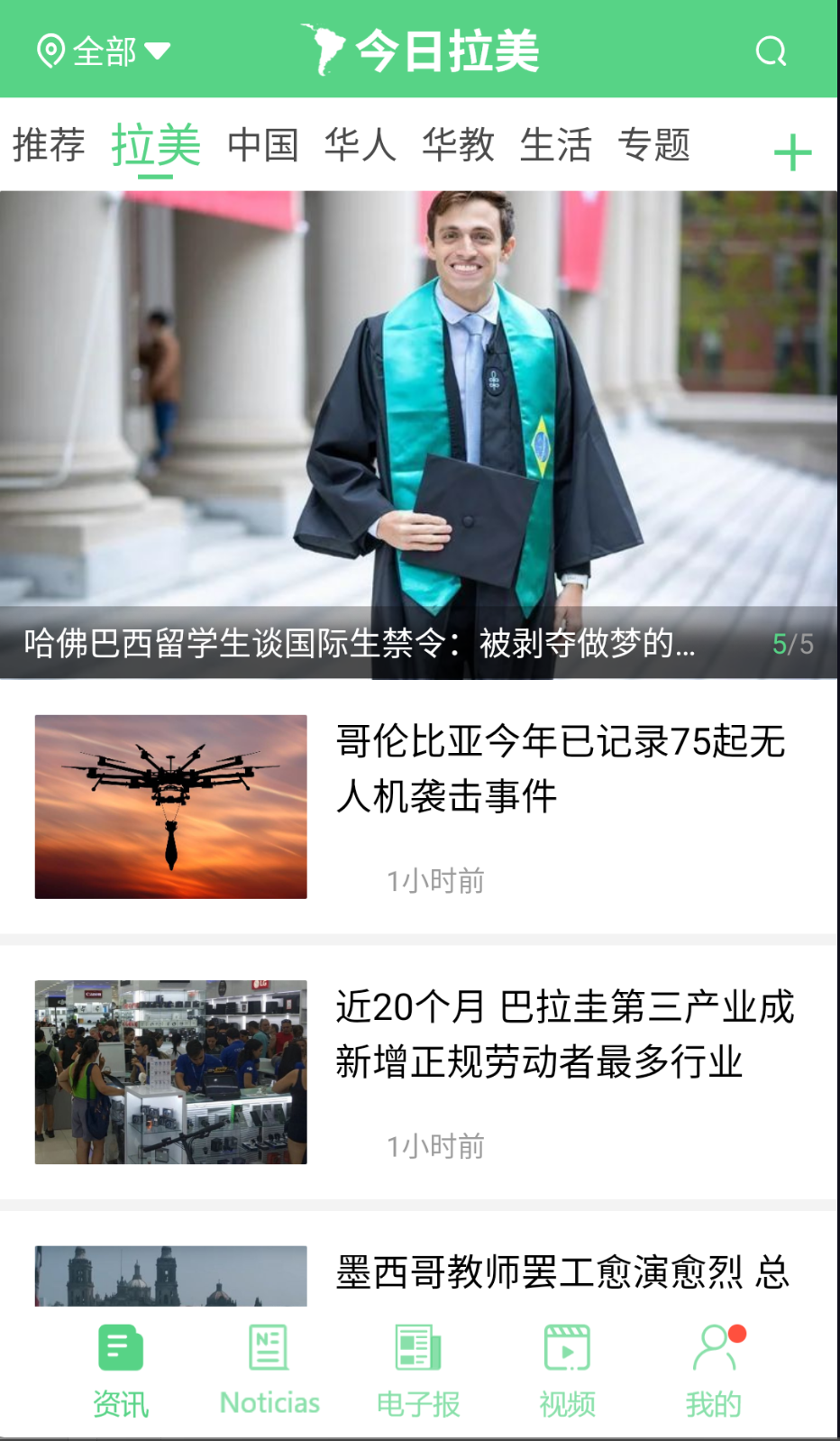840x1441 pixels.
Task: Select the 资讯 news feed icon
Action: pyautogui.click(x=120, y=1347)
